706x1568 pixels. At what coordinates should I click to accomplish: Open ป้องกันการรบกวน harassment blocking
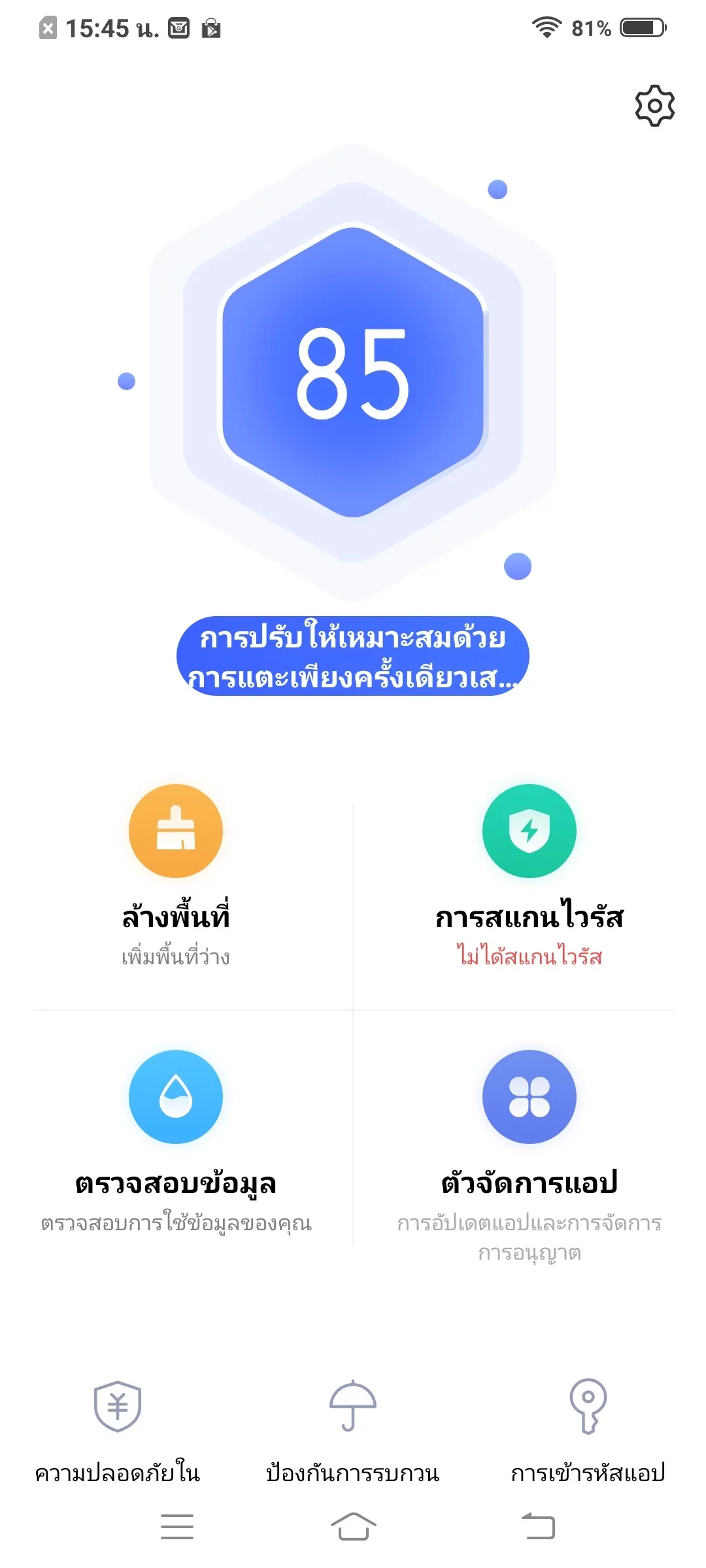click(x=353, y=1432)
